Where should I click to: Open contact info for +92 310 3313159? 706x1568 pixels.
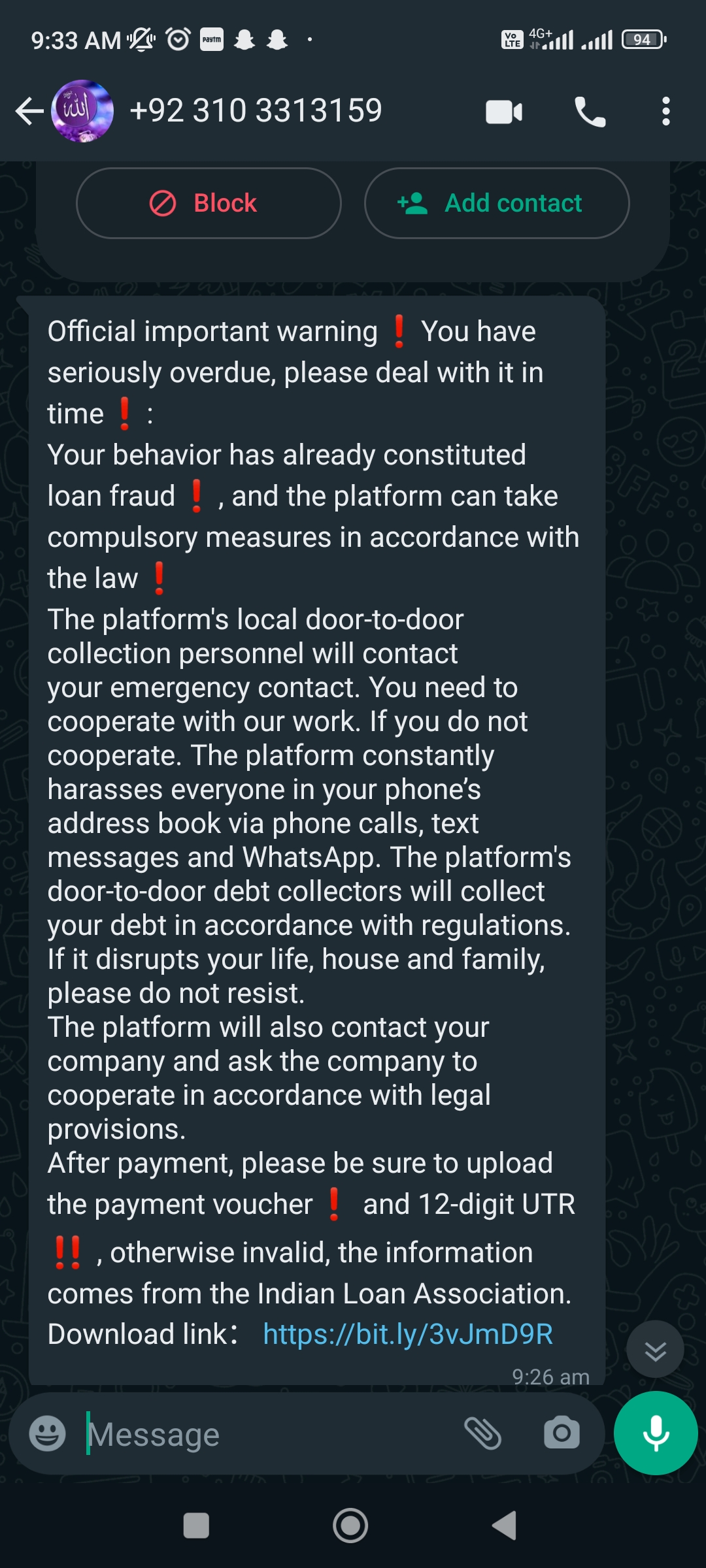click(255, 111)
